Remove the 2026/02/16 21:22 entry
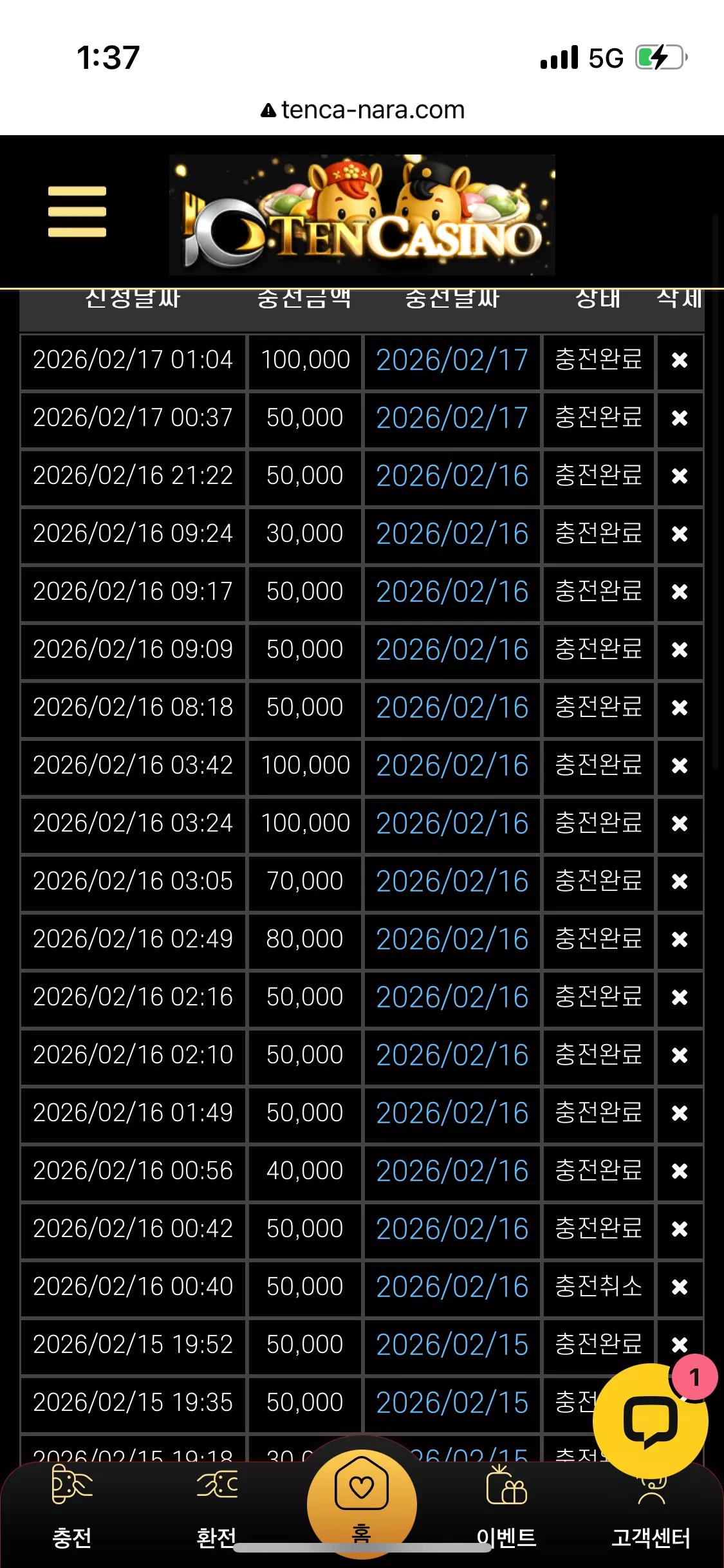The width and height of the screenshot is (724, 1568). (x=680, y=476)
